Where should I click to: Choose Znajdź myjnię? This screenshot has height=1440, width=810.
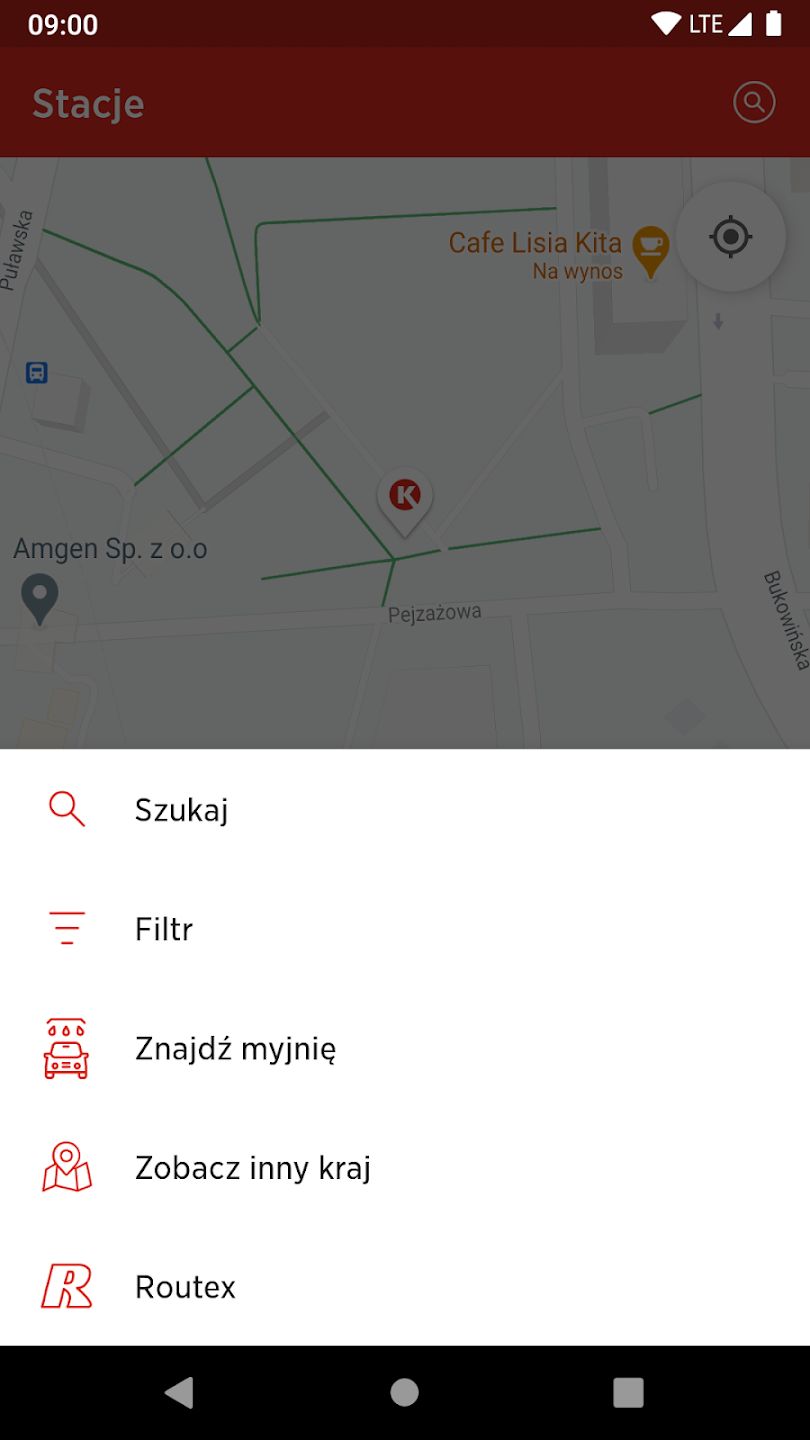405,1048
